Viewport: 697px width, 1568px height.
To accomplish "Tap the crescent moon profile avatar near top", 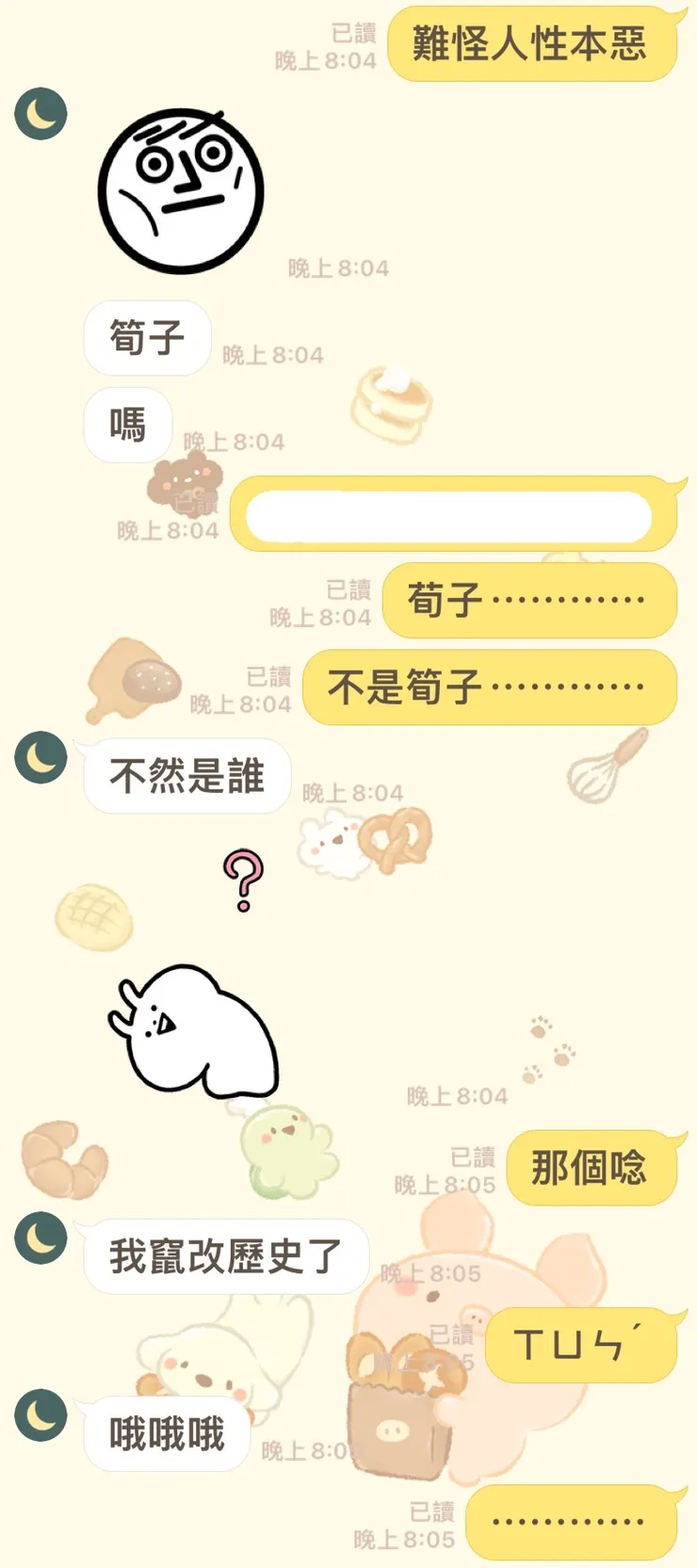I will (x=41, y=113).
